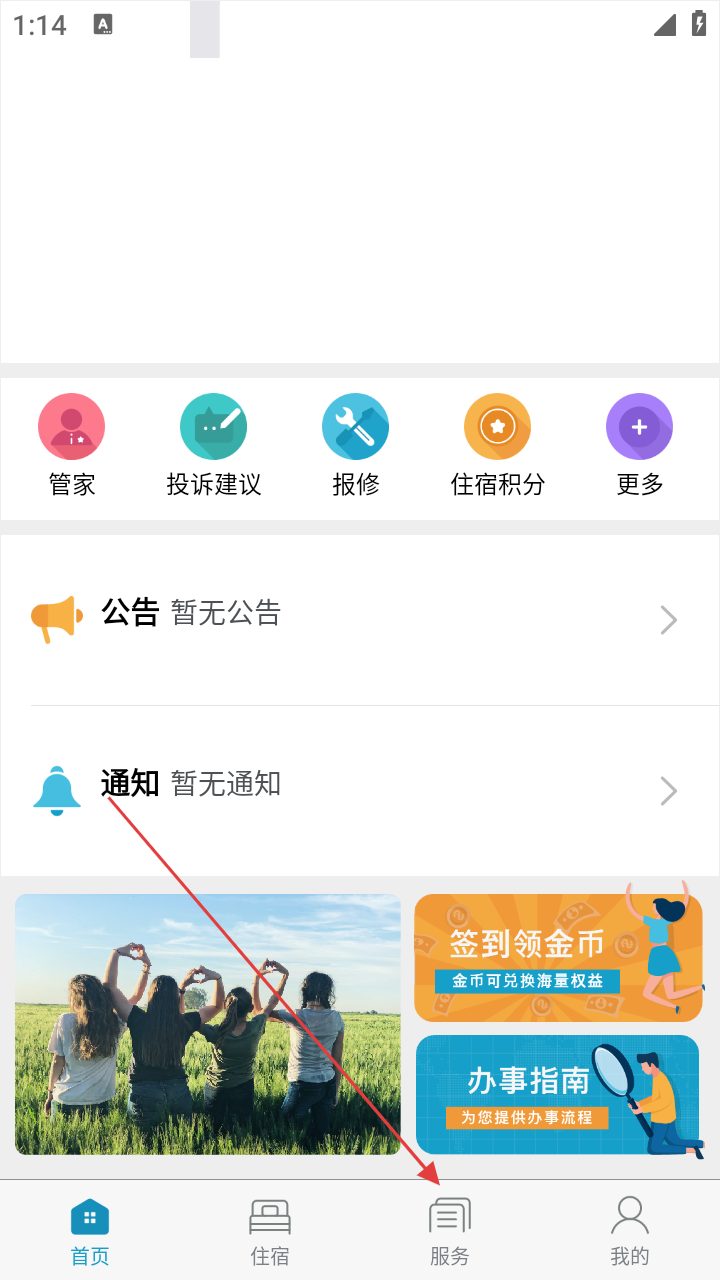Switch to the 首页 home tab
Screen dimensions: 720x1280
[x=90, y=1231]
